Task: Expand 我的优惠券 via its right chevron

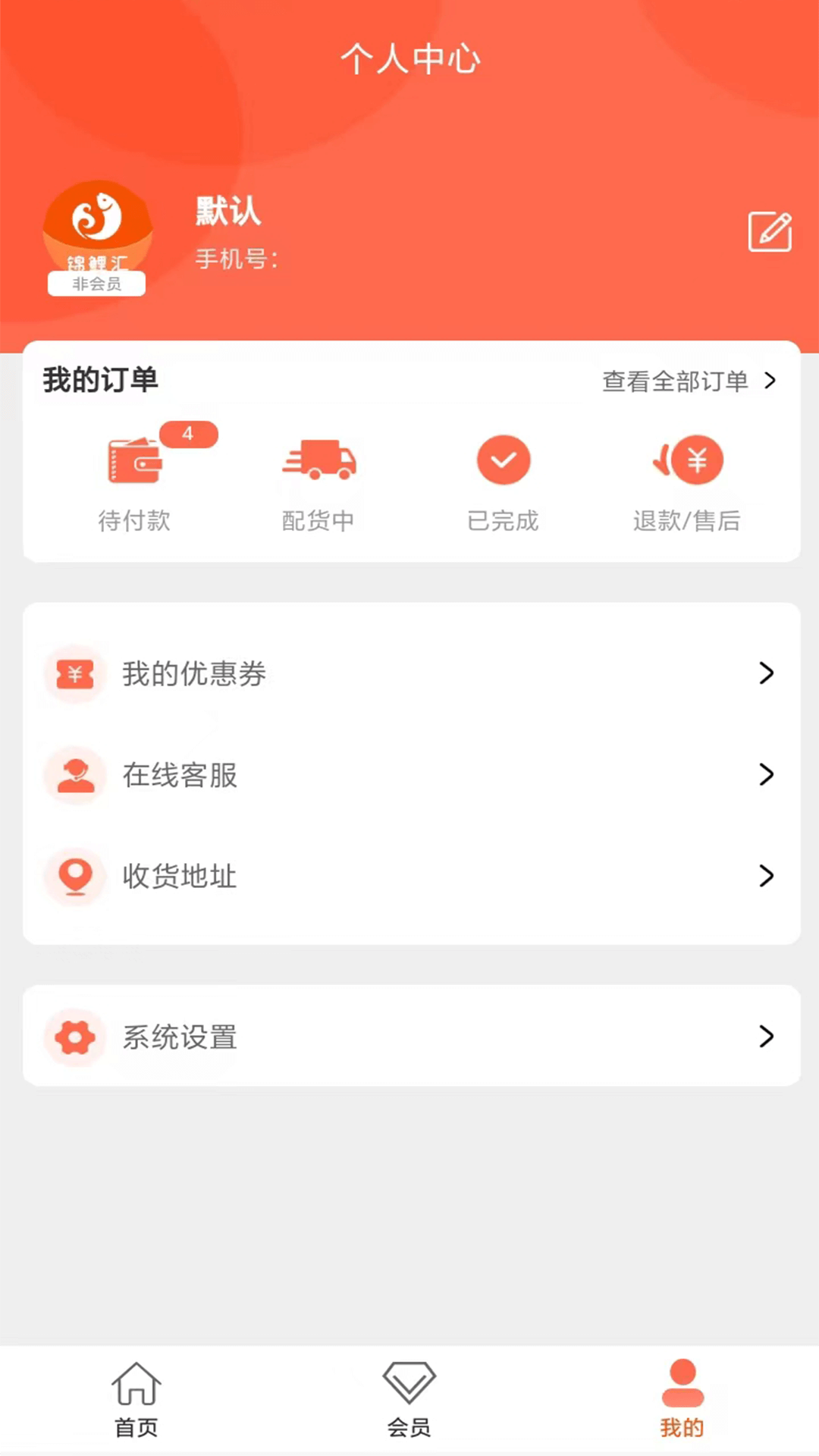Action: click(764, 674)
